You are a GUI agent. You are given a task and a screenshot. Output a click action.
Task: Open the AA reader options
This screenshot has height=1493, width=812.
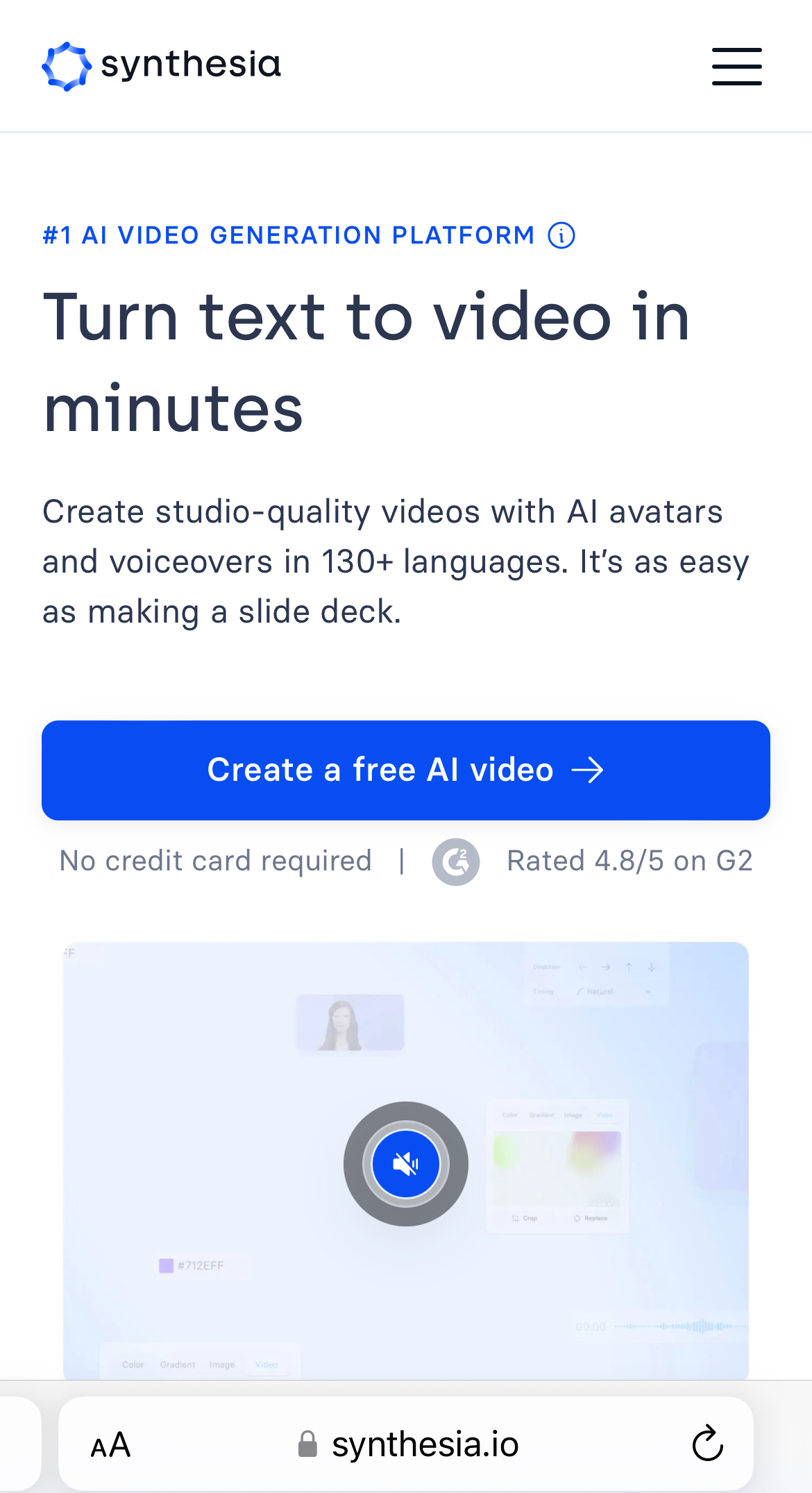click(111, 1446)
